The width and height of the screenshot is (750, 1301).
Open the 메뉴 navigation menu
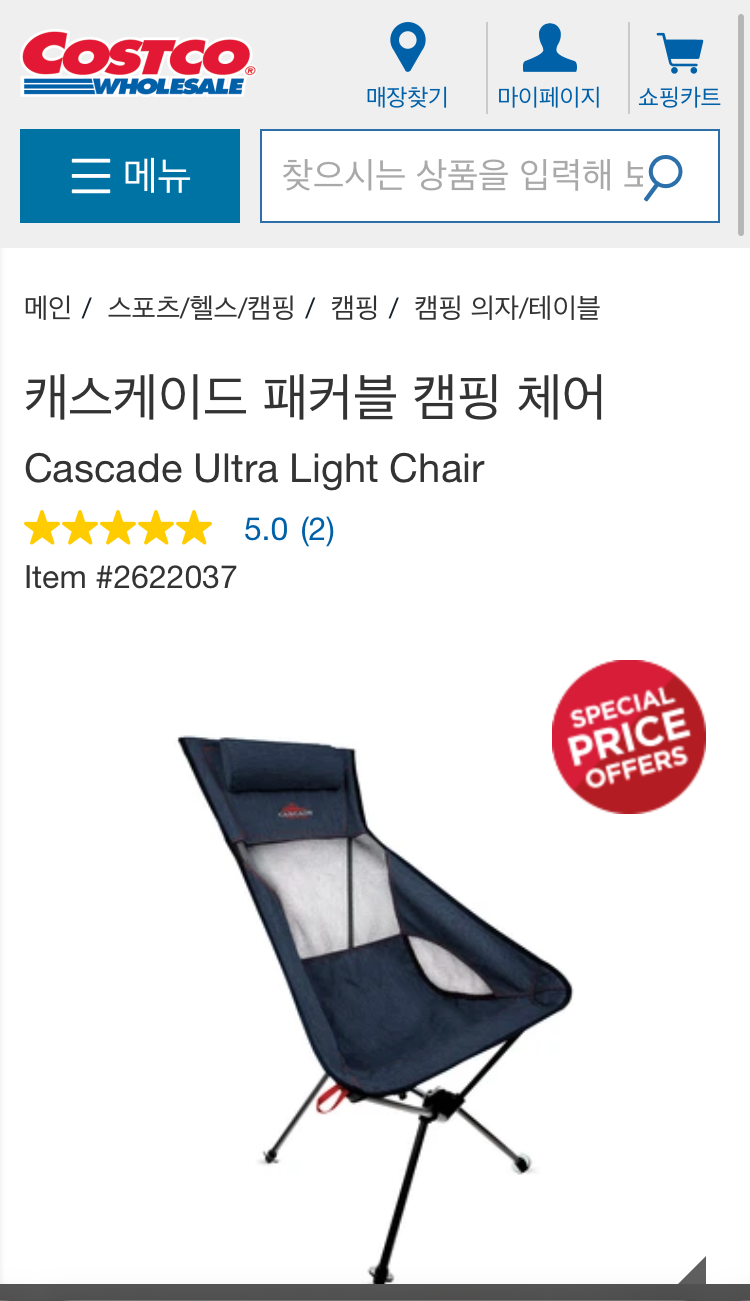coord(130,176)
